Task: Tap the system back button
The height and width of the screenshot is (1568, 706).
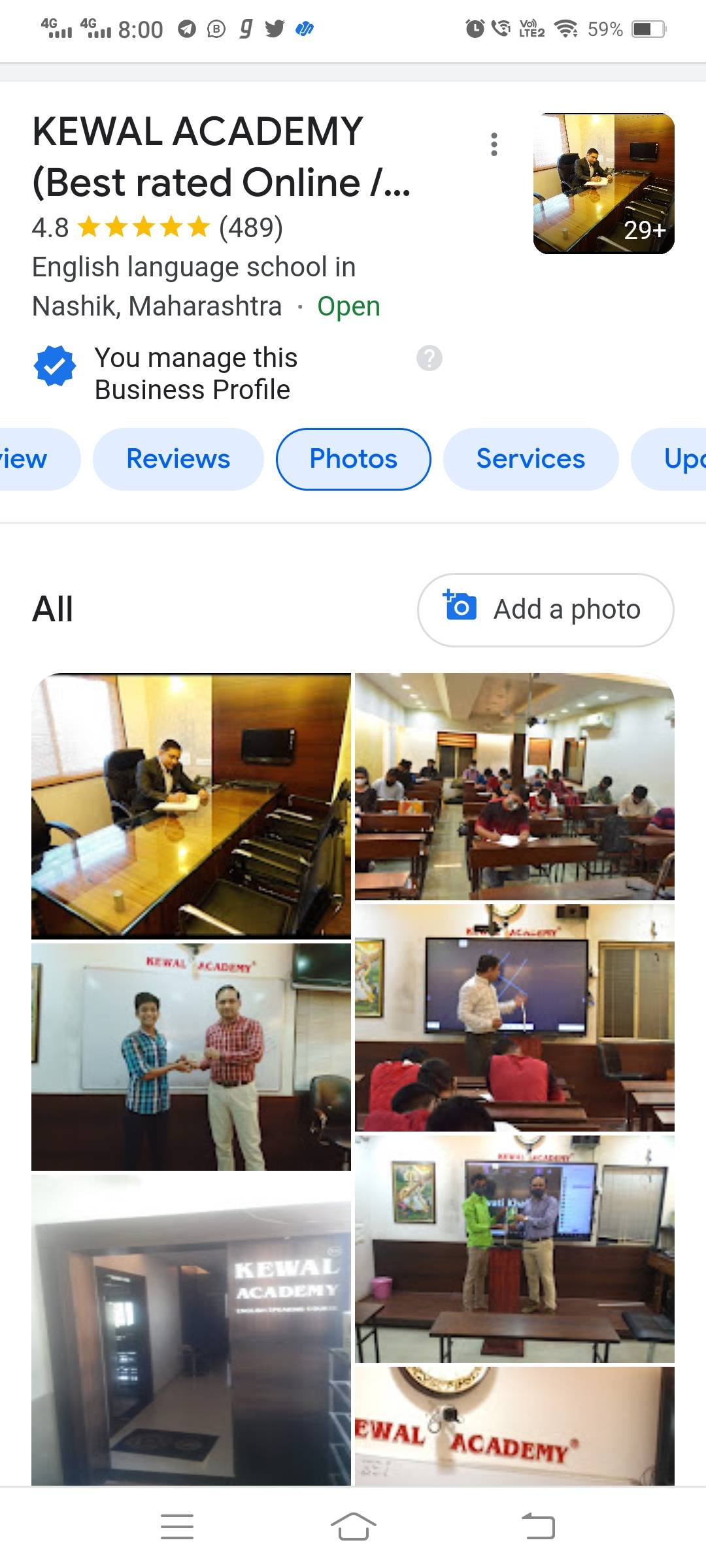Action: point(538,1527)
